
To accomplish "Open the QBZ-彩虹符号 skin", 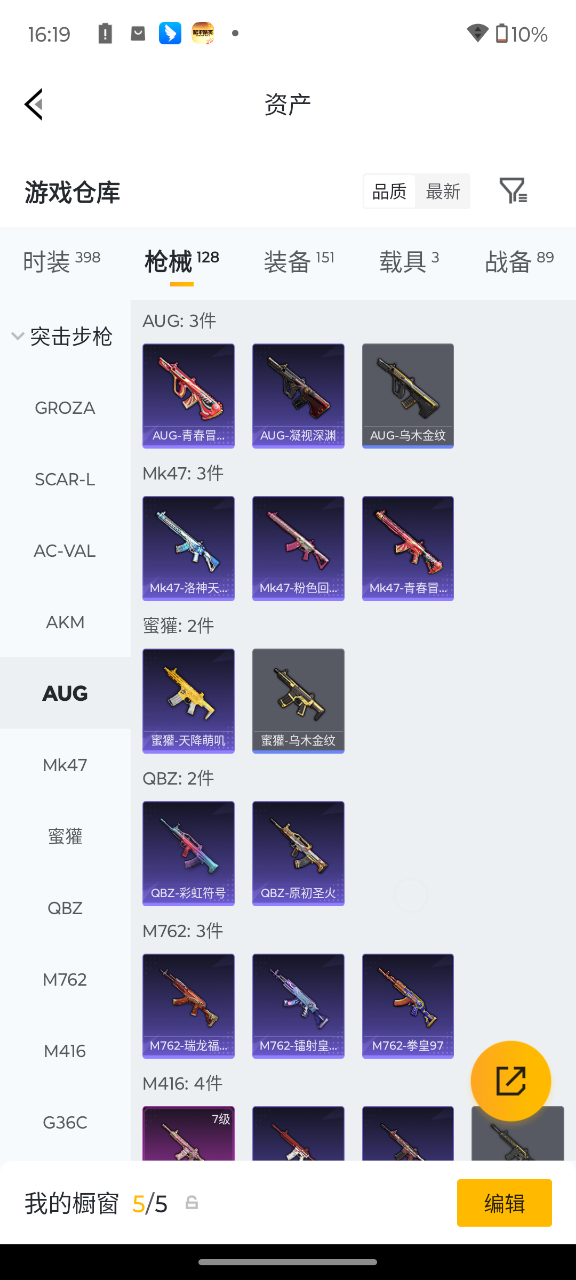I will coord(188,853).
